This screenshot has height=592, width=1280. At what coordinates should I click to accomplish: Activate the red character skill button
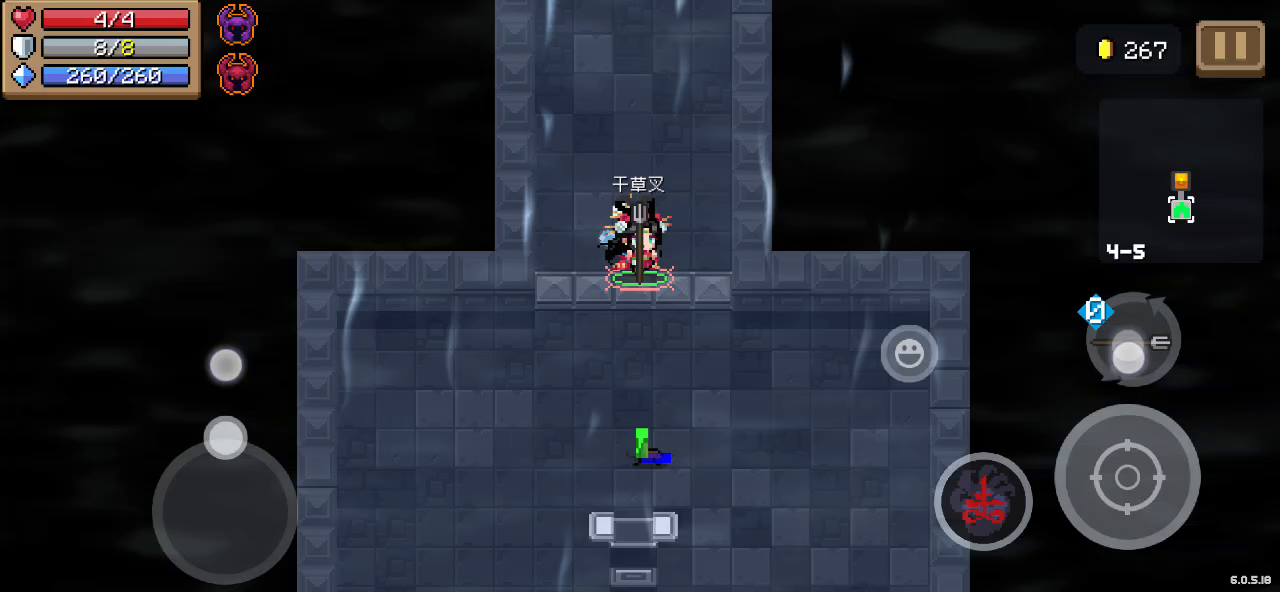[x=983, y=501]
